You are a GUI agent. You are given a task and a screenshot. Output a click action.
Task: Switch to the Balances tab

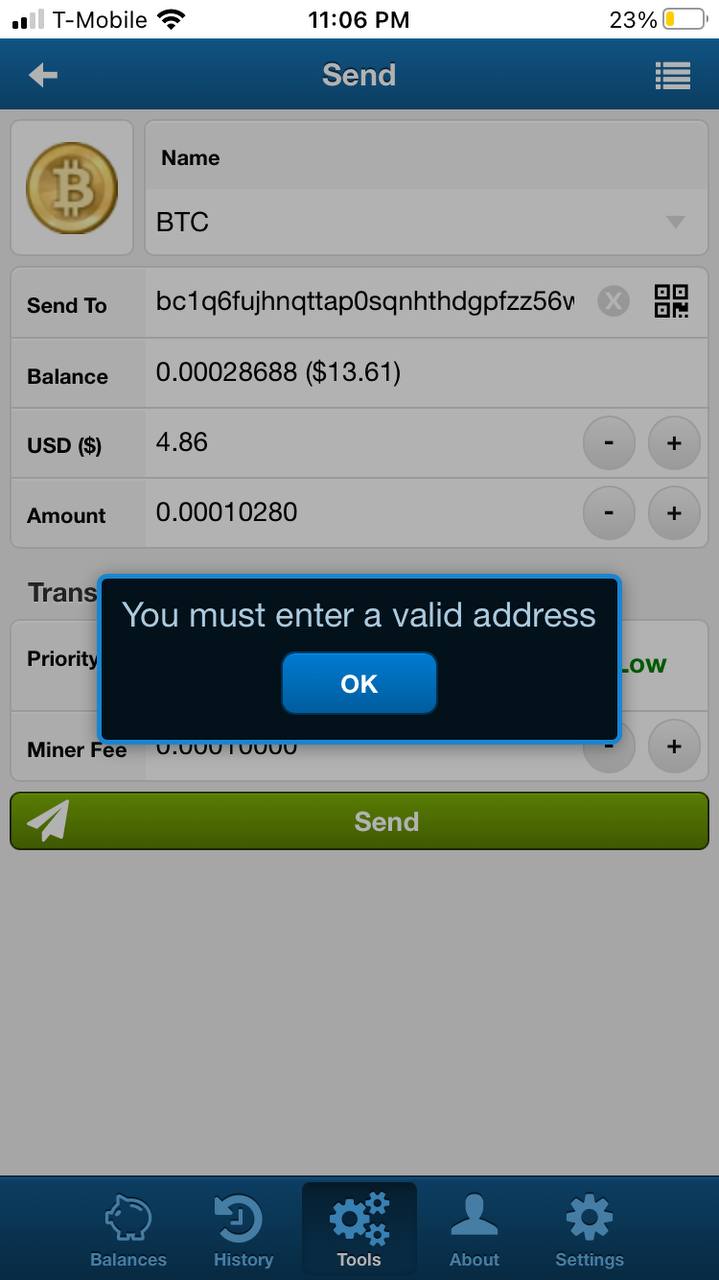128,1231
